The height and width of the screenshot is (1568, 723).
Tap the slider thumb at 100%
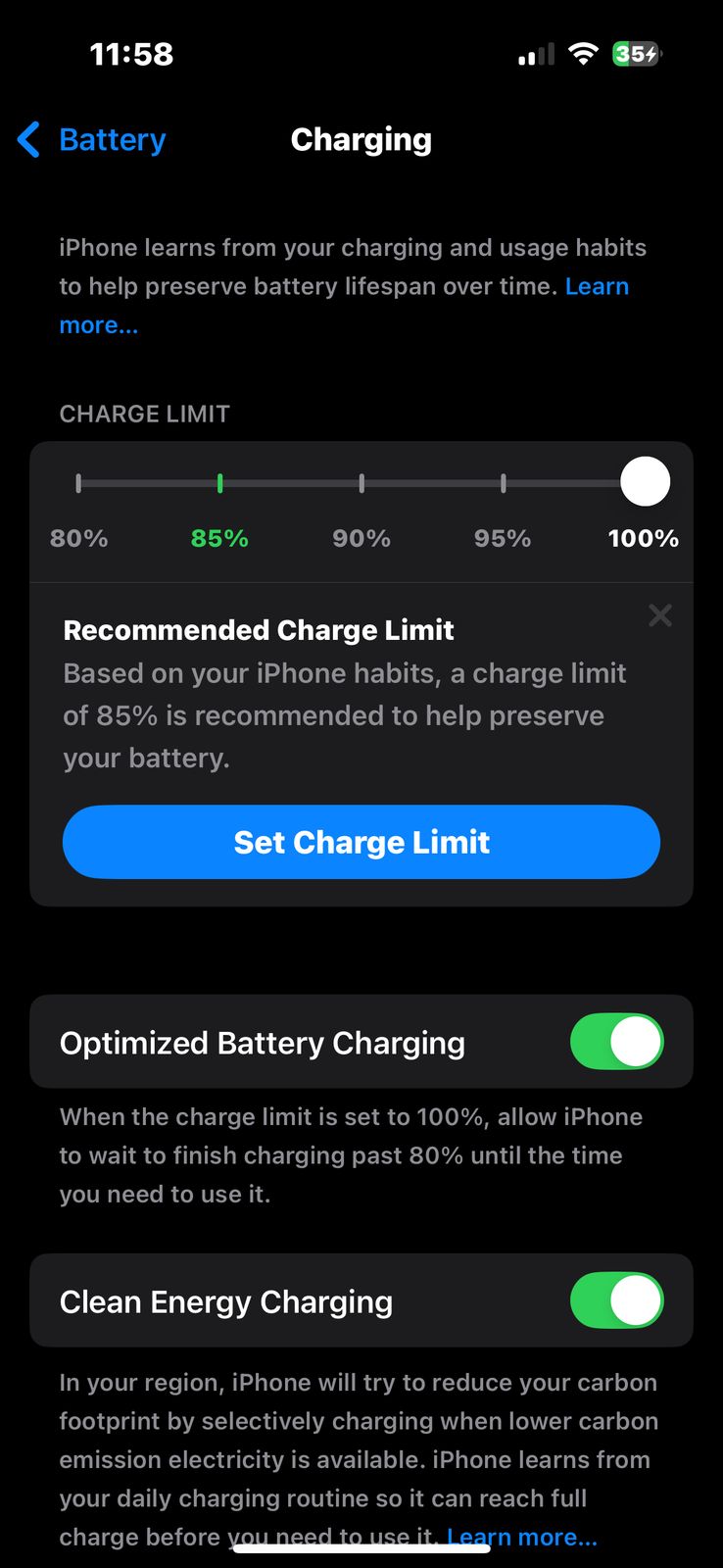click(645, 481)
